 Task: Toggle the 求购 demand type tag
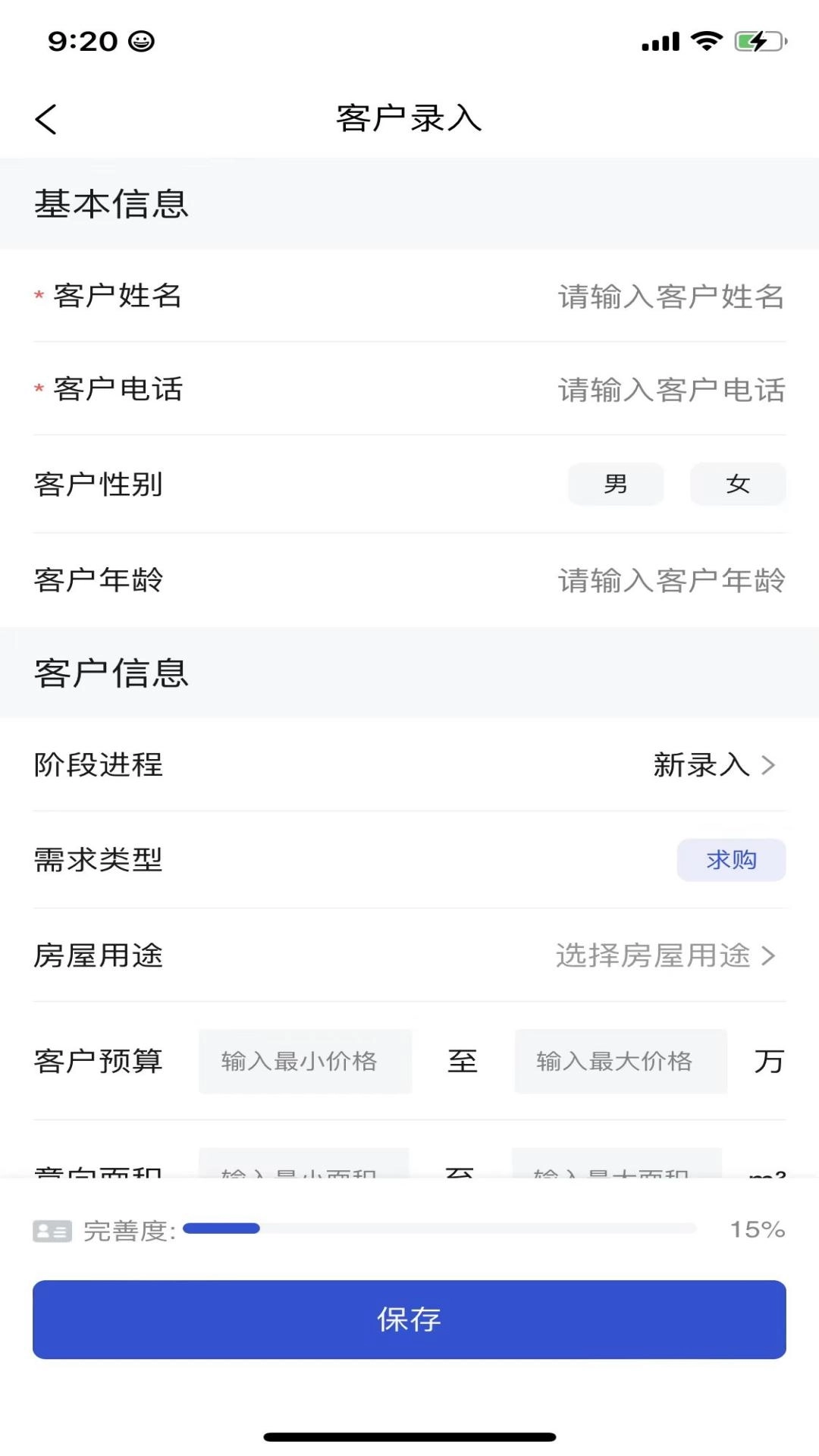point(731,860)
